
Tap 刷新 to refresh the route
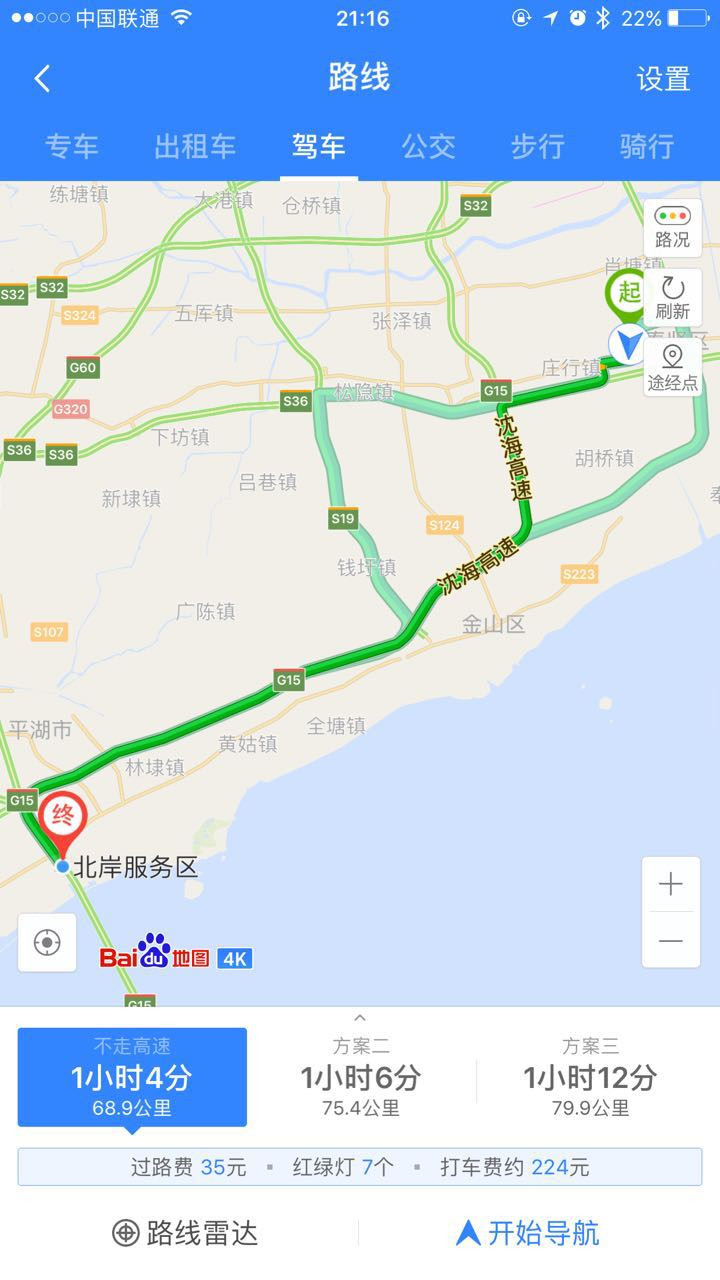[672, 298]
